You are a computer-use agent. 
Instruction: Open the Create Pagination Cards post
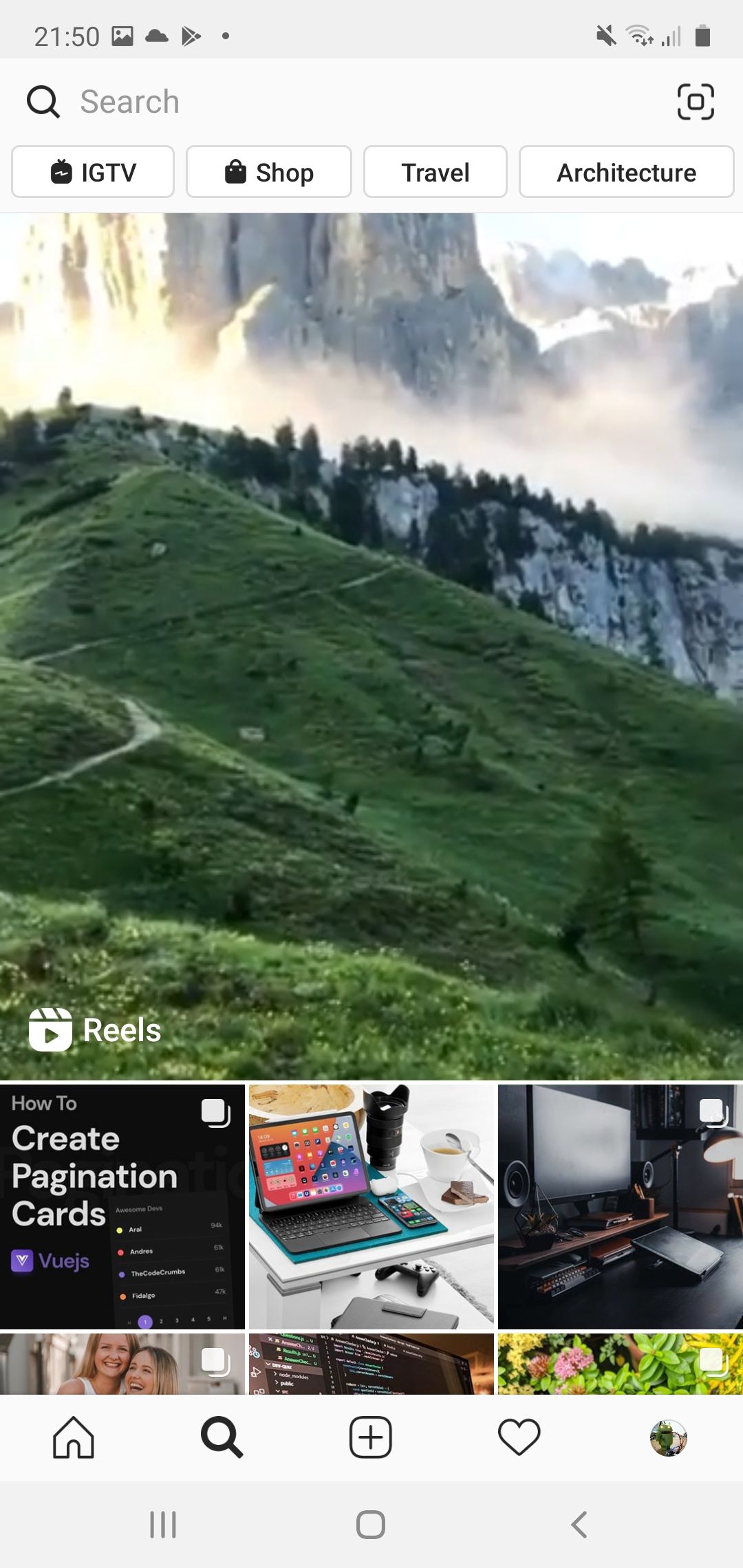pos(122,1206)
